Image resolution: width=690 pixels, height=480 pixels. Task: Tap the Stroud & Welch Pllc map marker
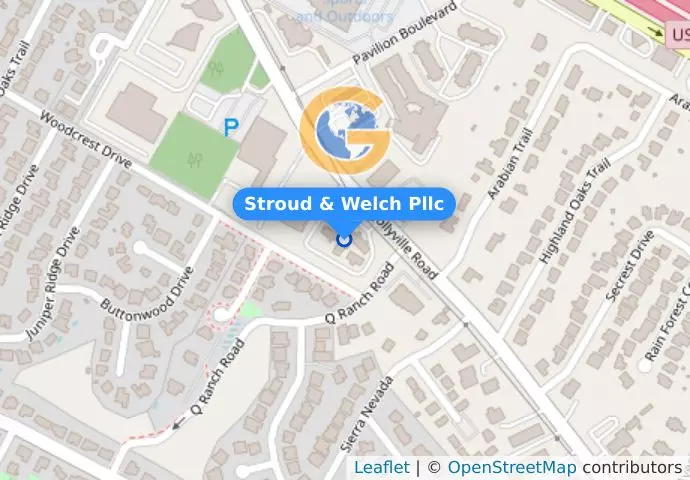[x=344, y=239]
